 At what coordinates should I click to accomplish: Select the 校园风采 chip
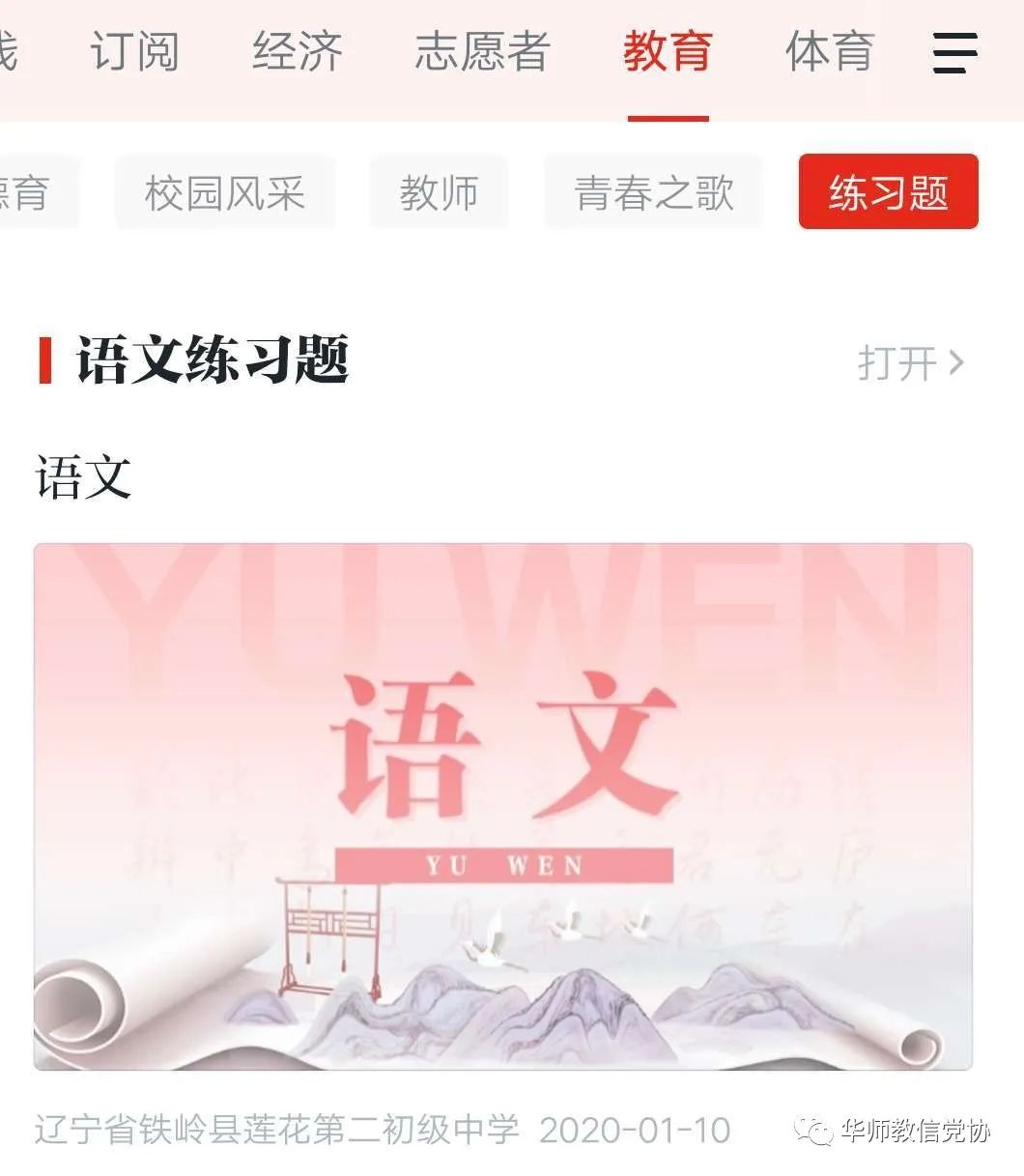tap(224, 192)
